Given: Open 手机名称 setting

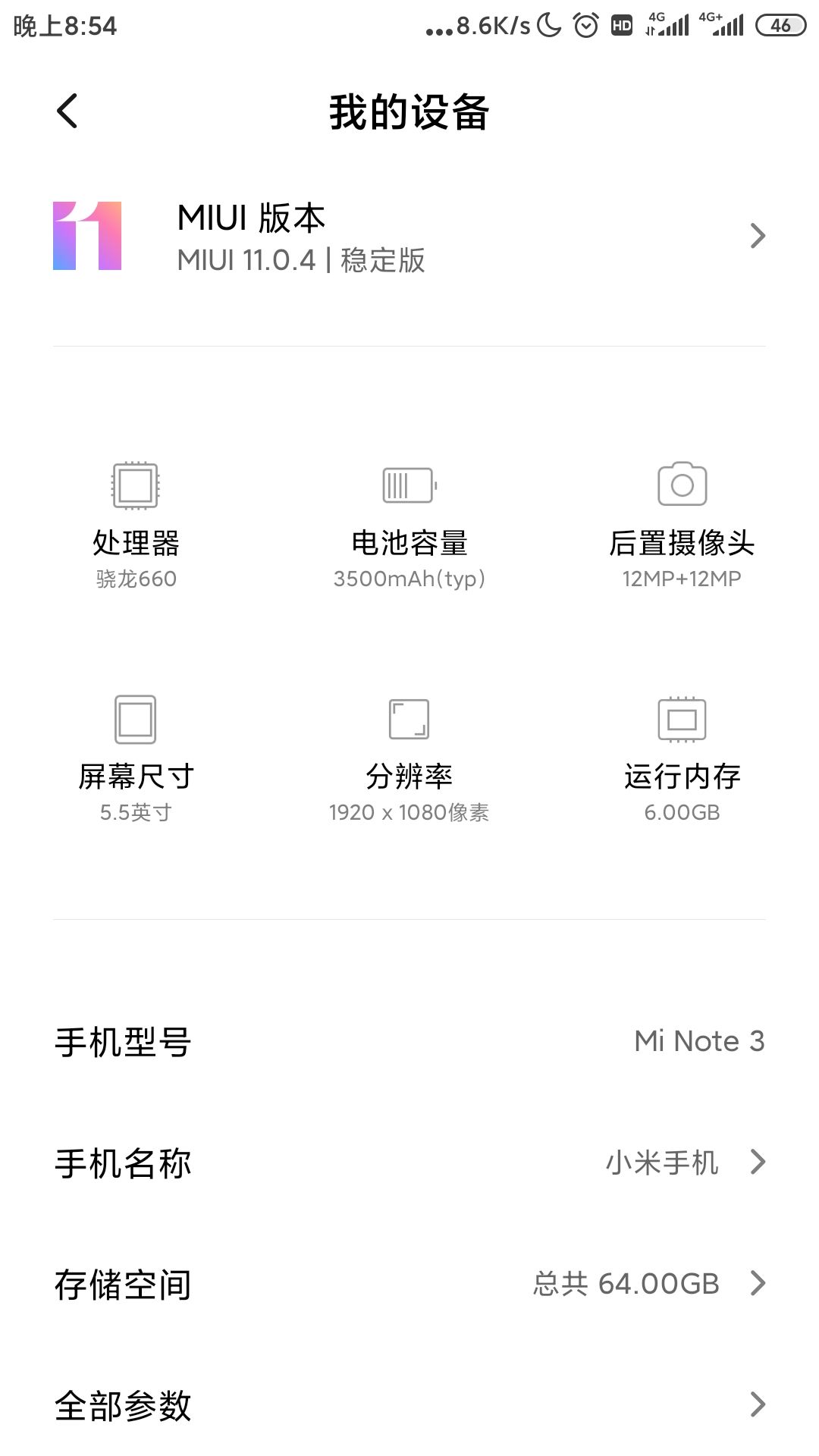Looking at the screenshot, I should 409,1163.
